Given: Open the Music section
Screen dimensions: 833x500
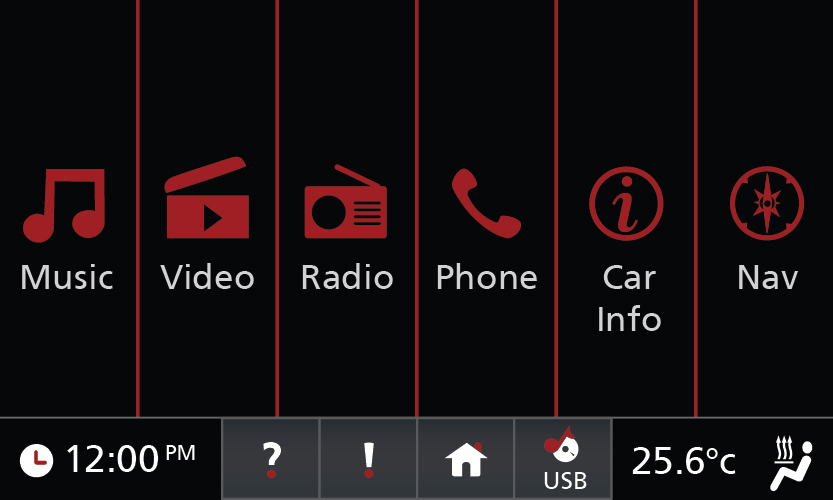Looking at the screenshot, I should (66, 230).
